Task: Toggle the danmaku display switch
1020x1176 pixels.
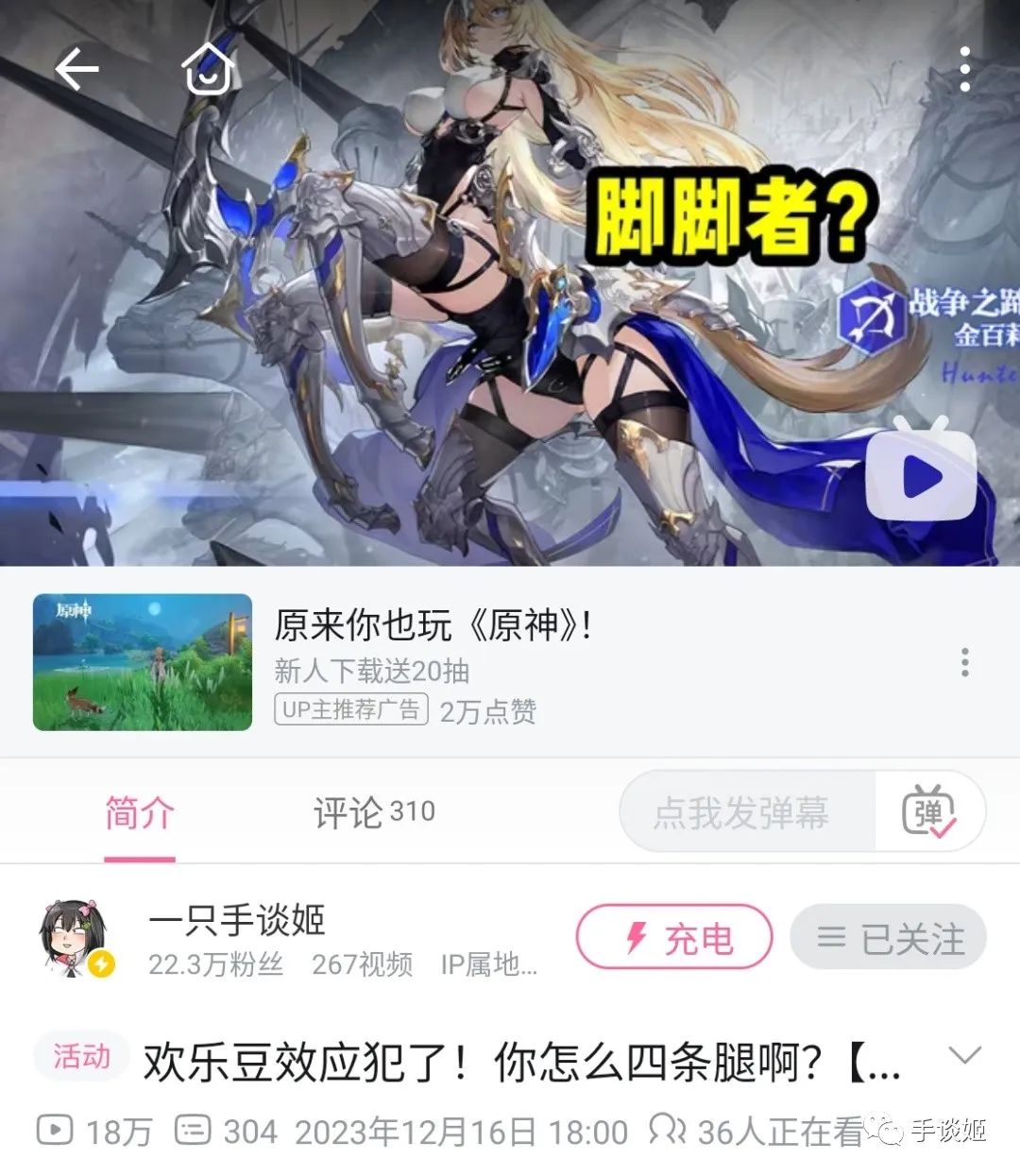Action: (929, 813)
